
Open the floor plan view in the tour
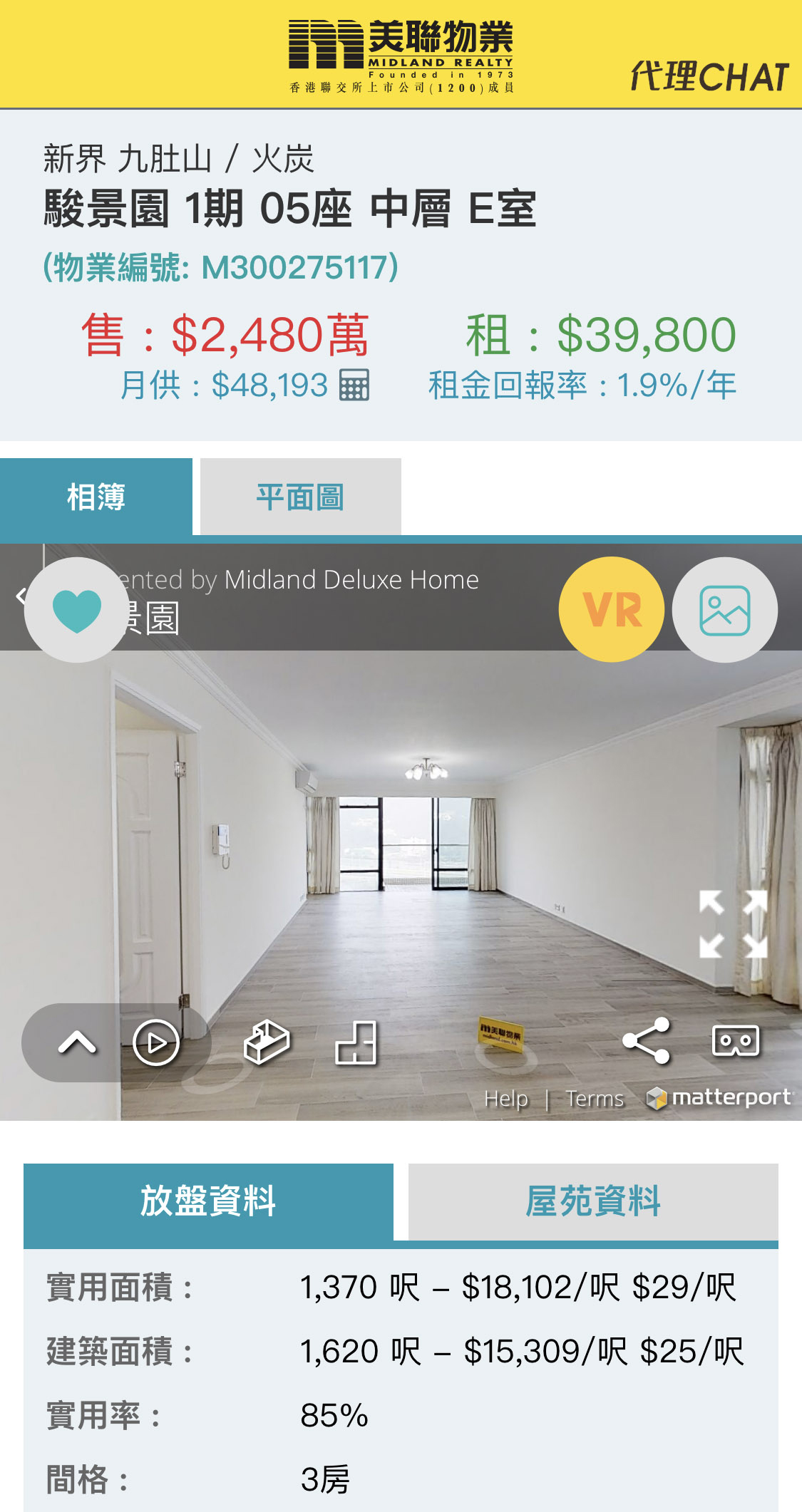pos(356,1042)
